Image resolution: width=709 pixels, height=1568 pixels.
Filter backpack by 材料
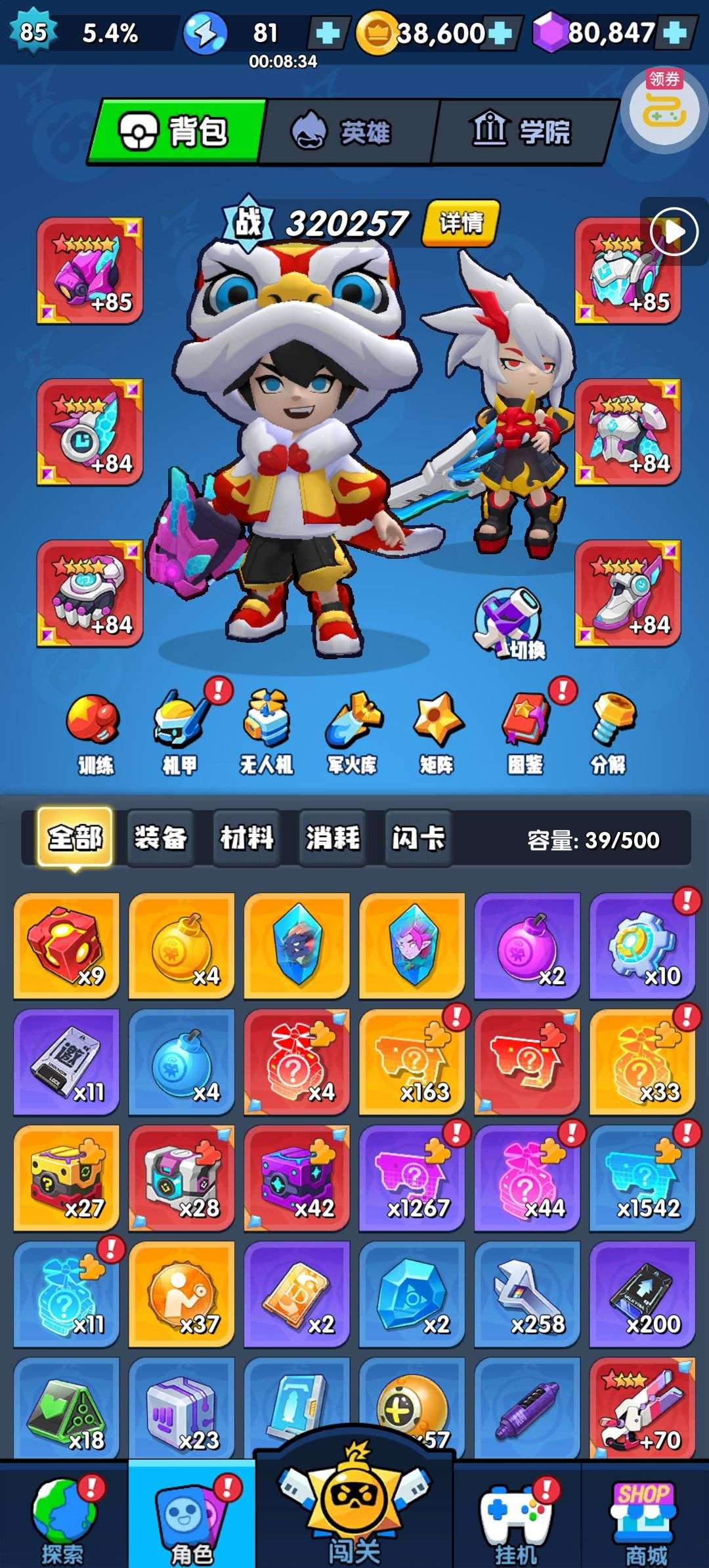pos(247,838)
